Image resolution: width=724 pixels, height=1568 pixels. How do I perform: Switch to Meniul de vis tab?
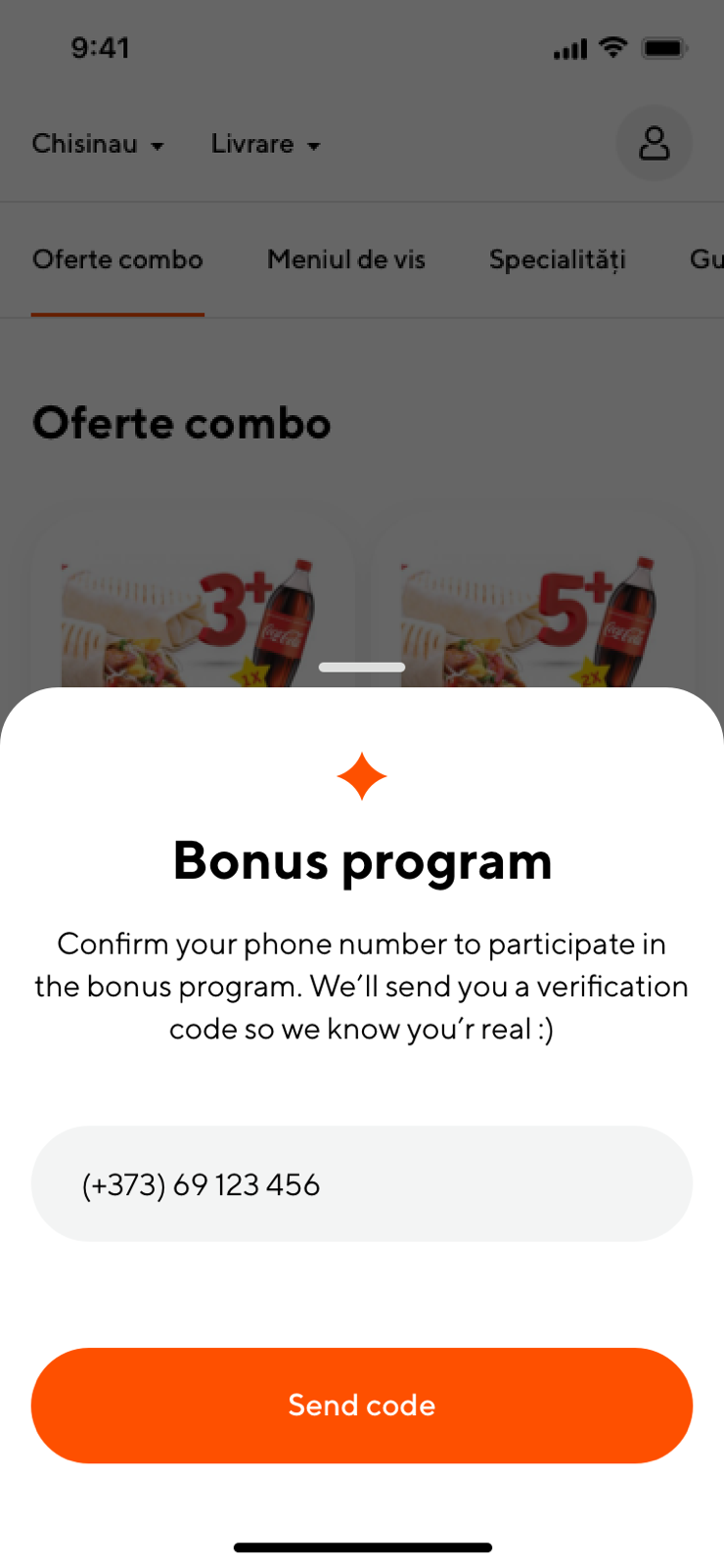click(x=346, y=259)
